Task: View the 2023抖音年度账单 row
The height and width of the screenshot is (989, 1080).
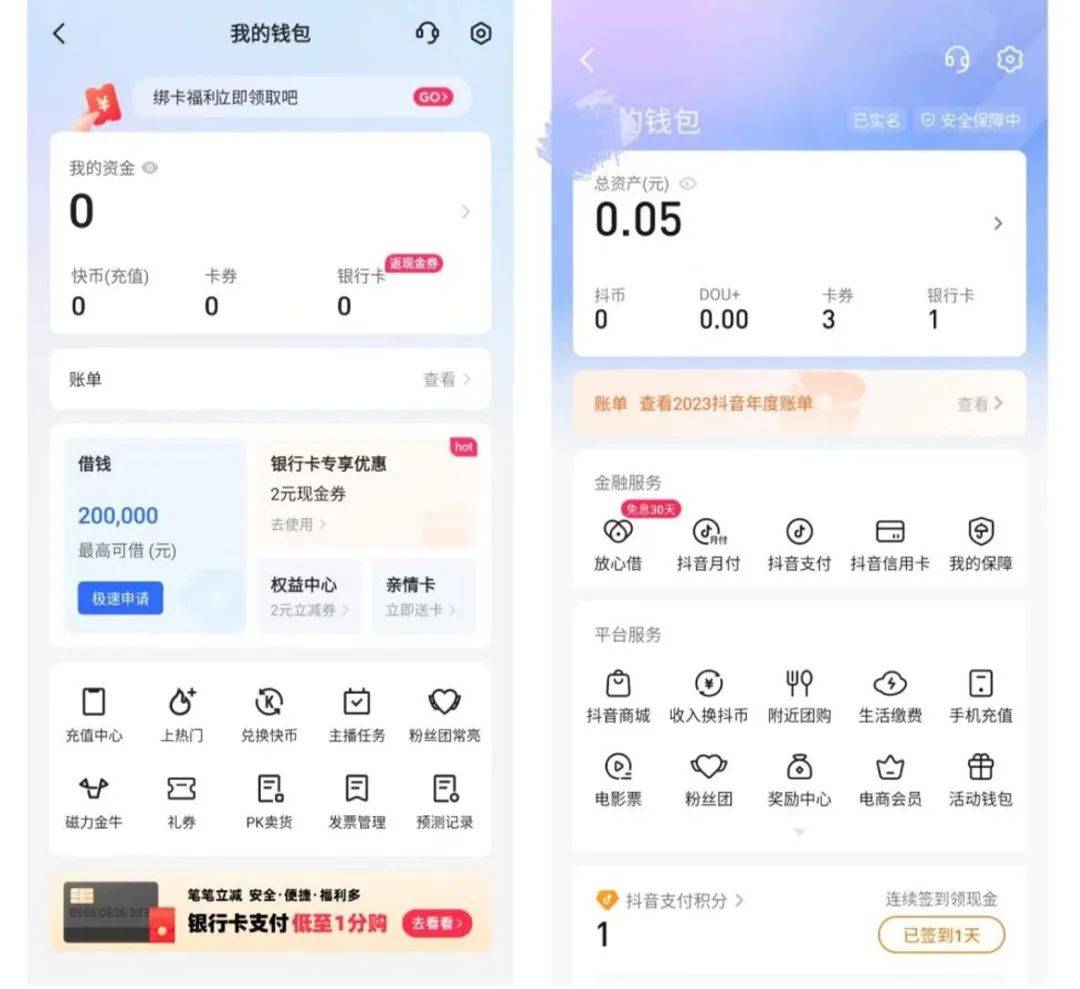Action: coord(799,404)
